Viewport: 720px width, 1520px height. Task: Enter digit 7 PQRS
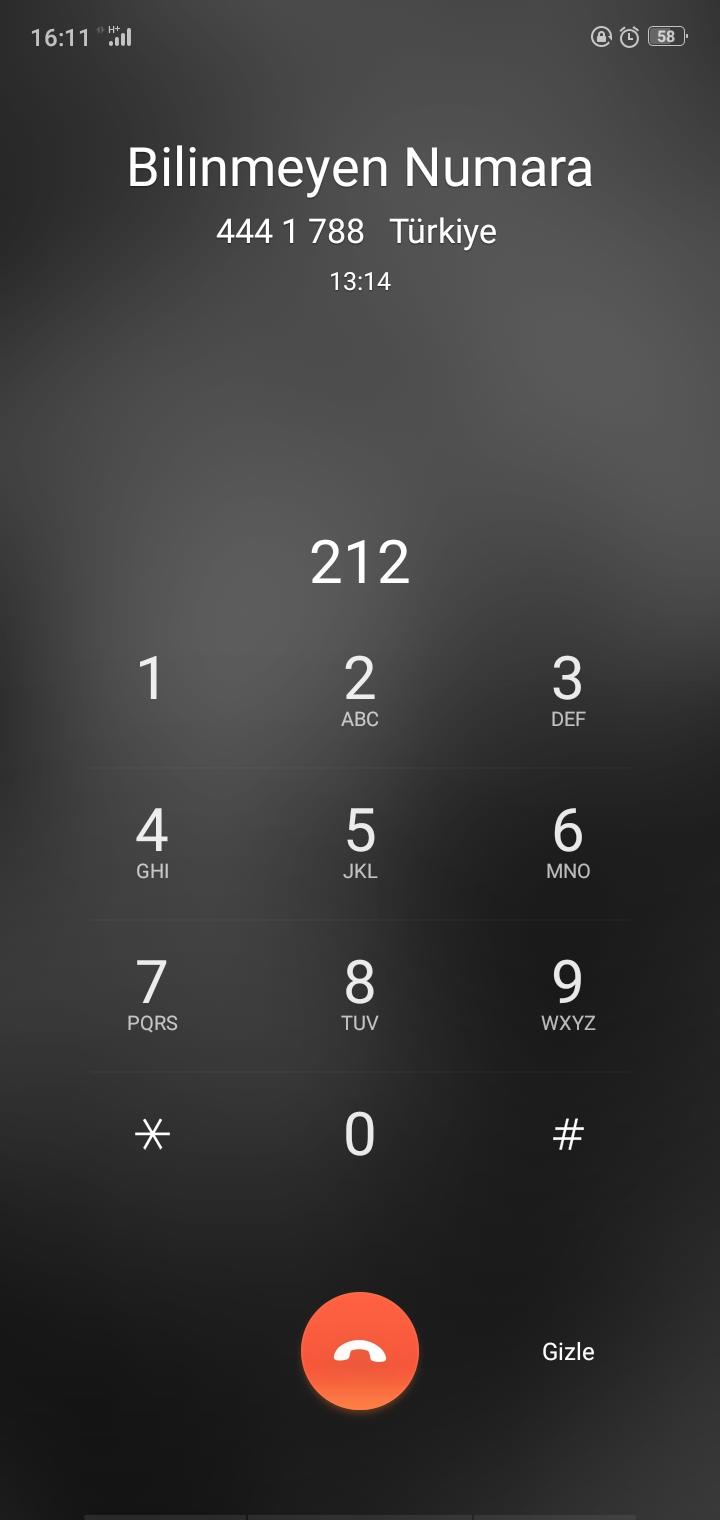tap(152, 995)
